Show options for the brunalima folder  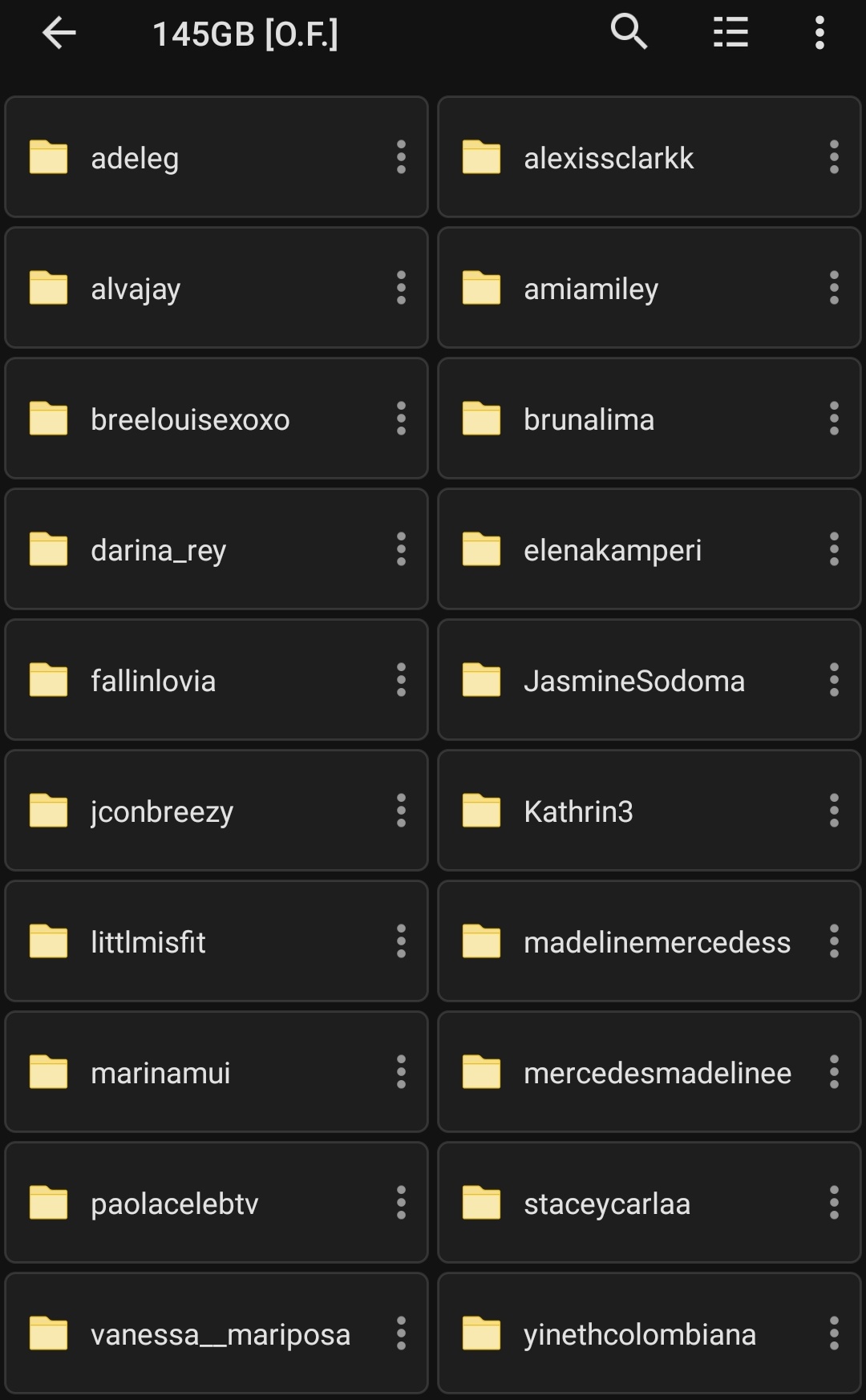[x=834, y=419]
